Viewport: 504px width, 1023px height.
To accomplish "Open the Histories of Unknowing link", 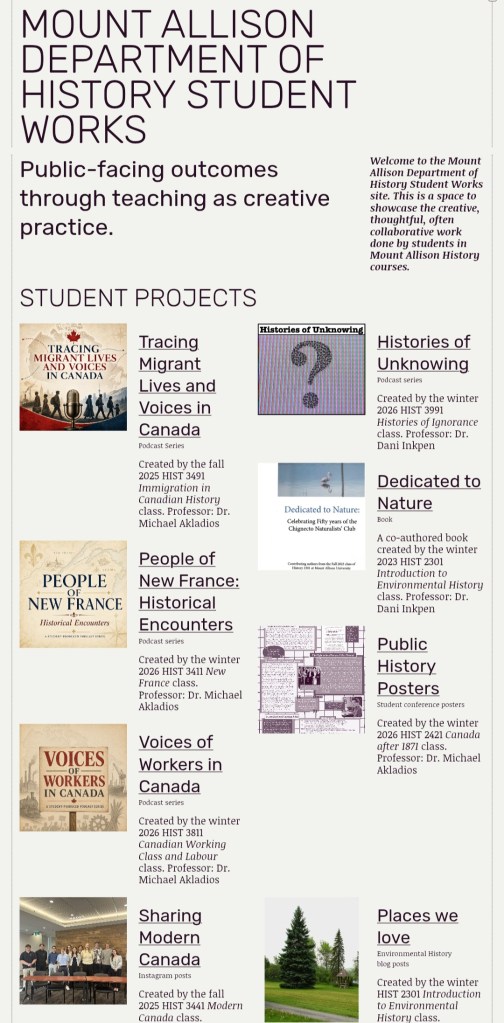I will (423, 352).
